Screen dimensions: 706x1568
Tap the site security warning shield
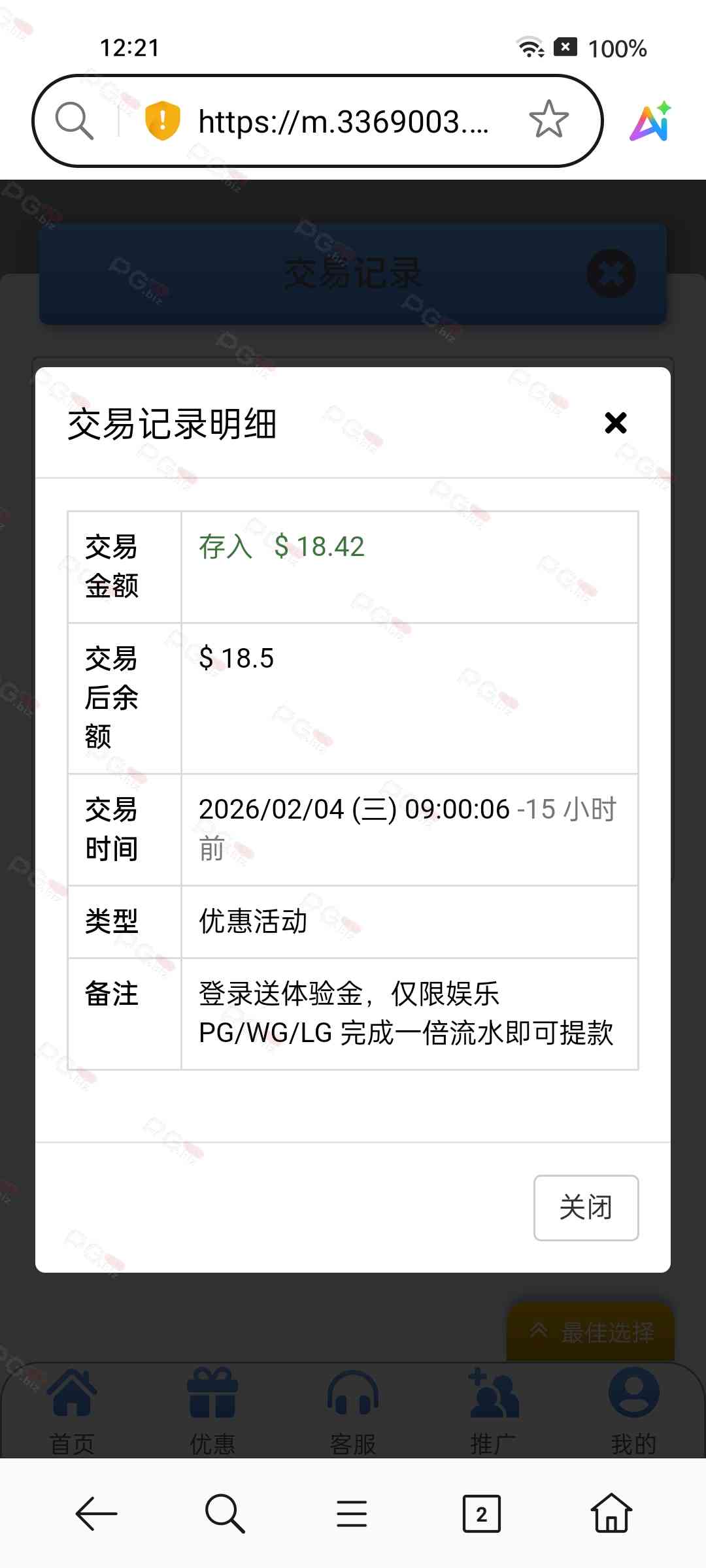point(162,121)
